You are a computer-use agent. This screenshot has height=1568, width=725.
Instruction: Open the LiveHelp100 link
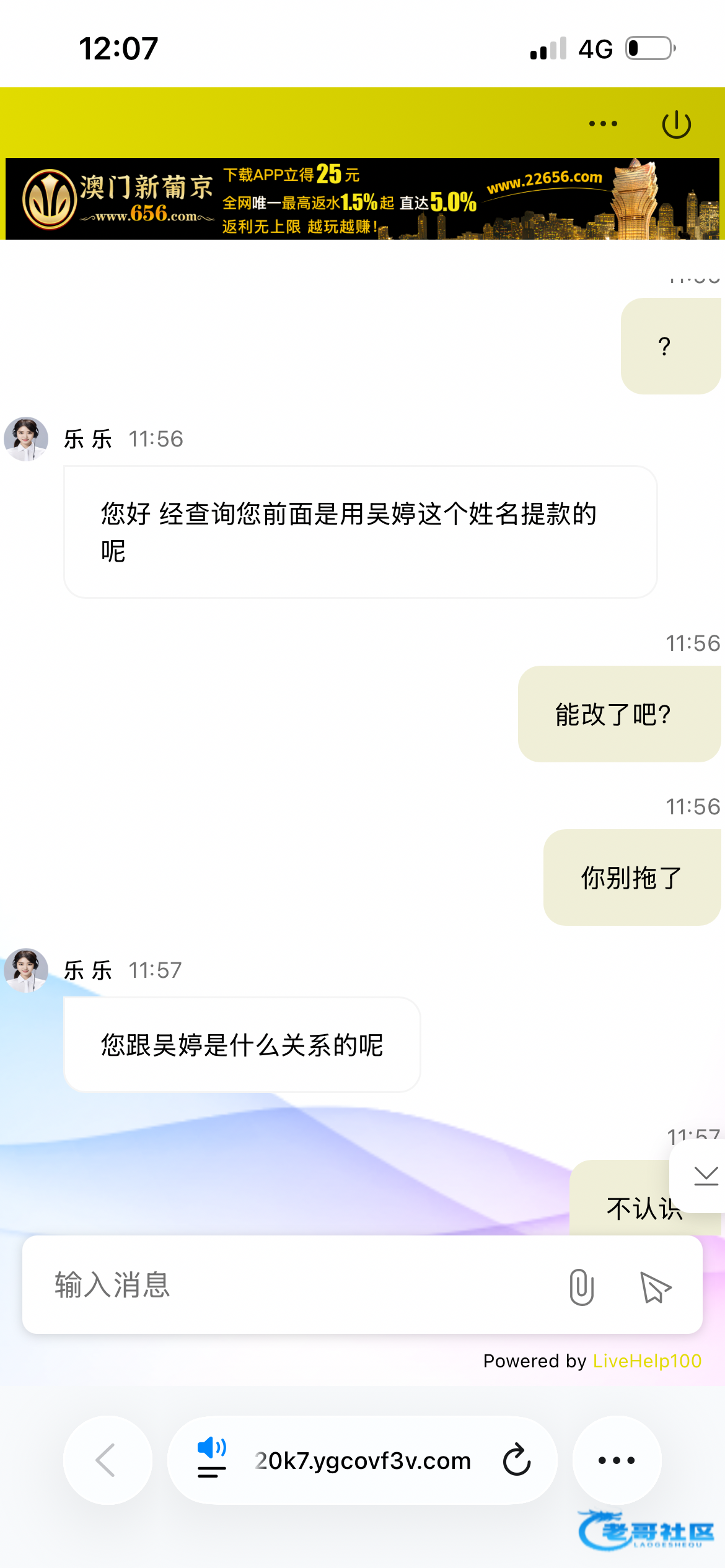click(647, 1361)
